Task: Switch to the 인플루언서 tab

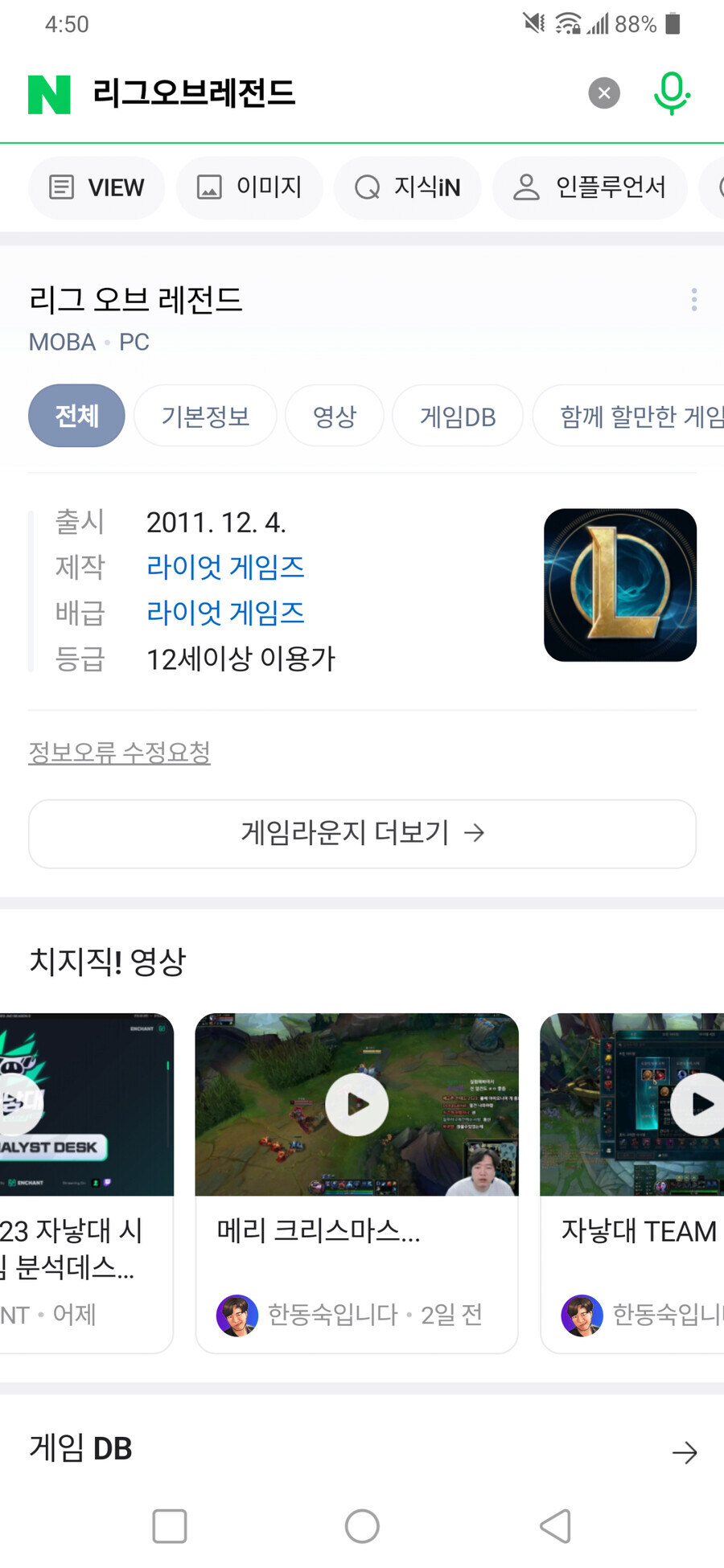Action: (x=590, y=187)
